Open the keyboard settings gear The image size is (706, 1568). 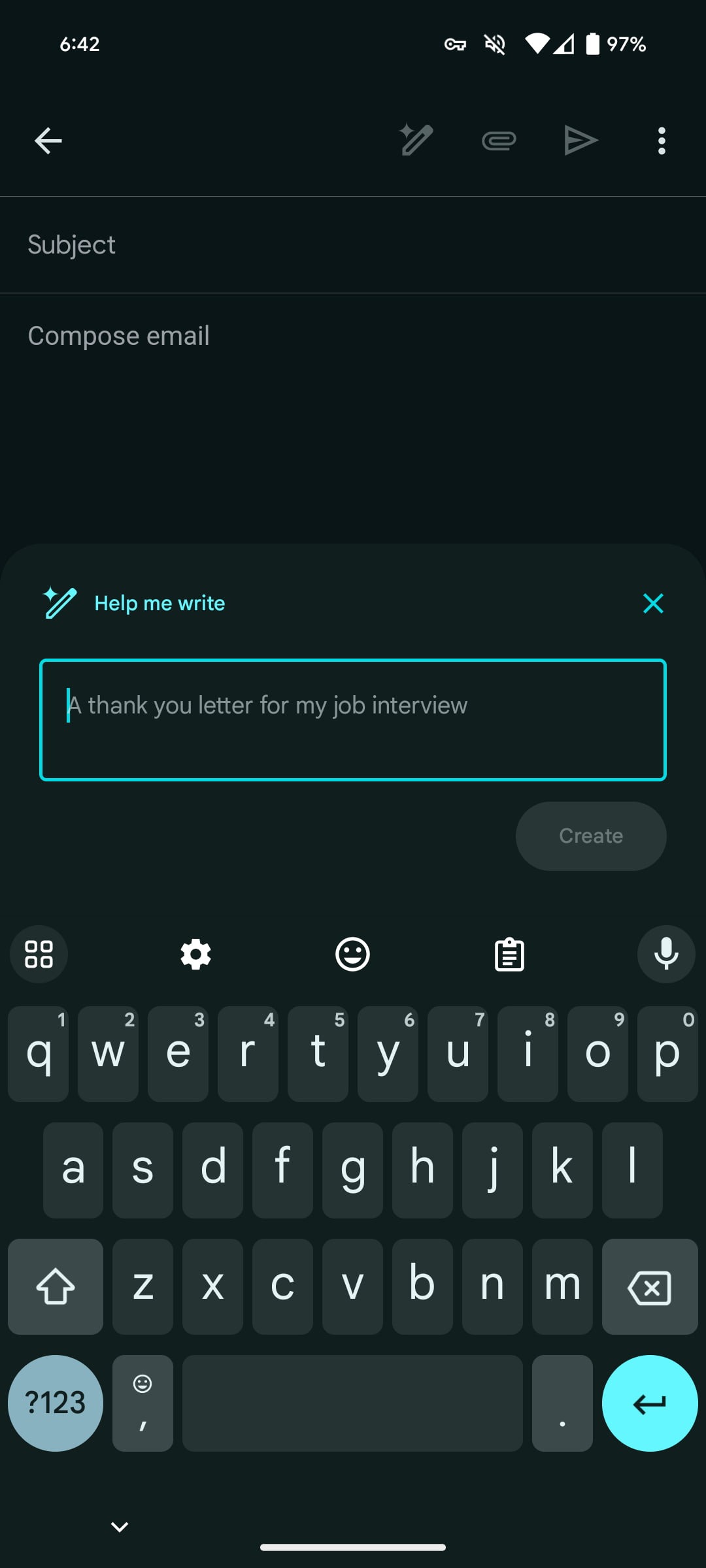pyautogui.click(x=195, y=955)
